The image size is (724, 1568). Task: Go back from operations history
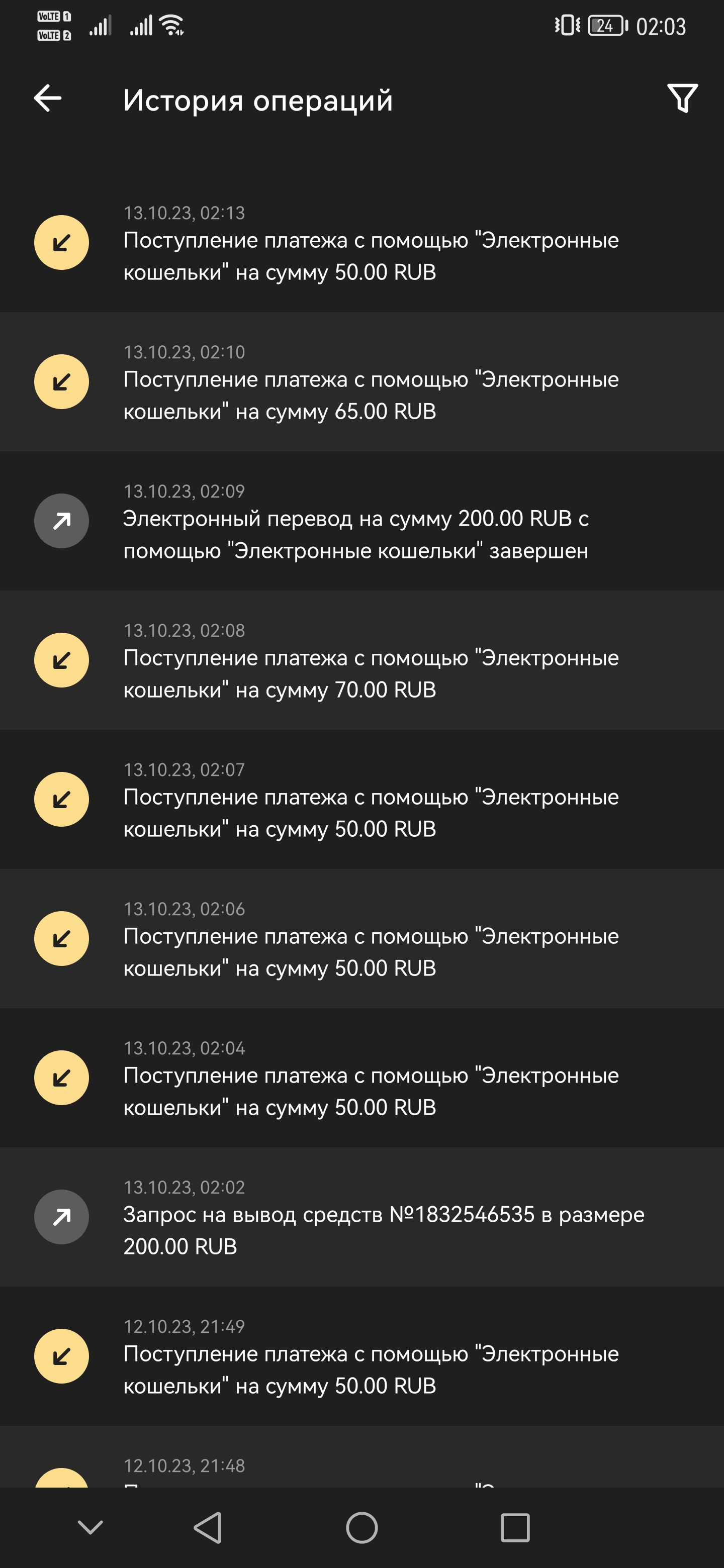pos(48,99)
